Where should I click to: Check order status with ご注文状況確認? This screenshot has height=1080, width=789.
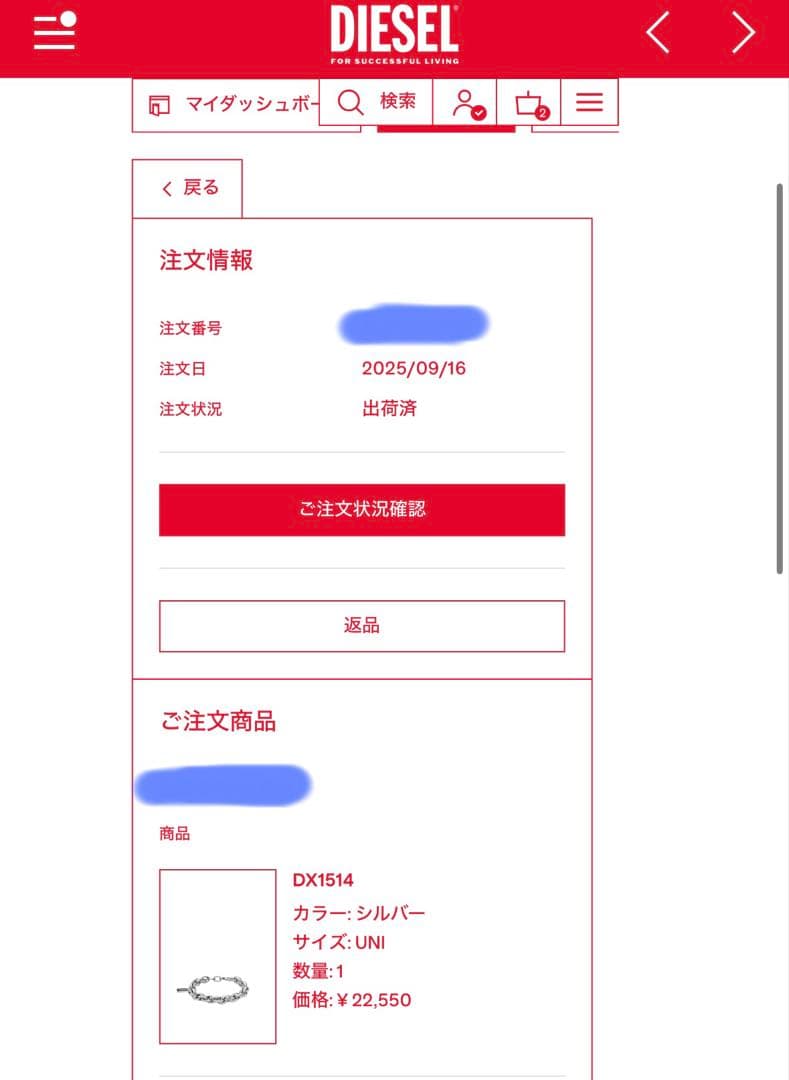362,510
